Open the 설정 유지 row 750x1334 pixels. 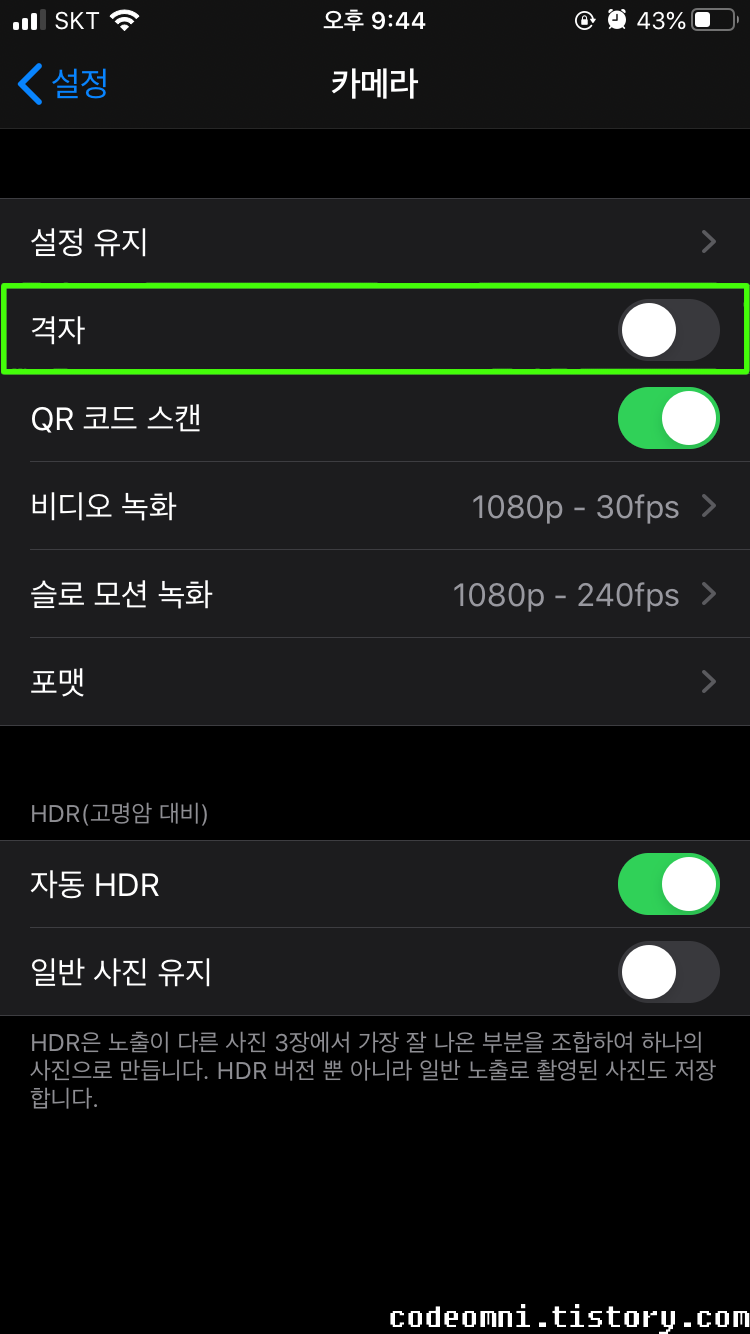click(x=375, y=242)
